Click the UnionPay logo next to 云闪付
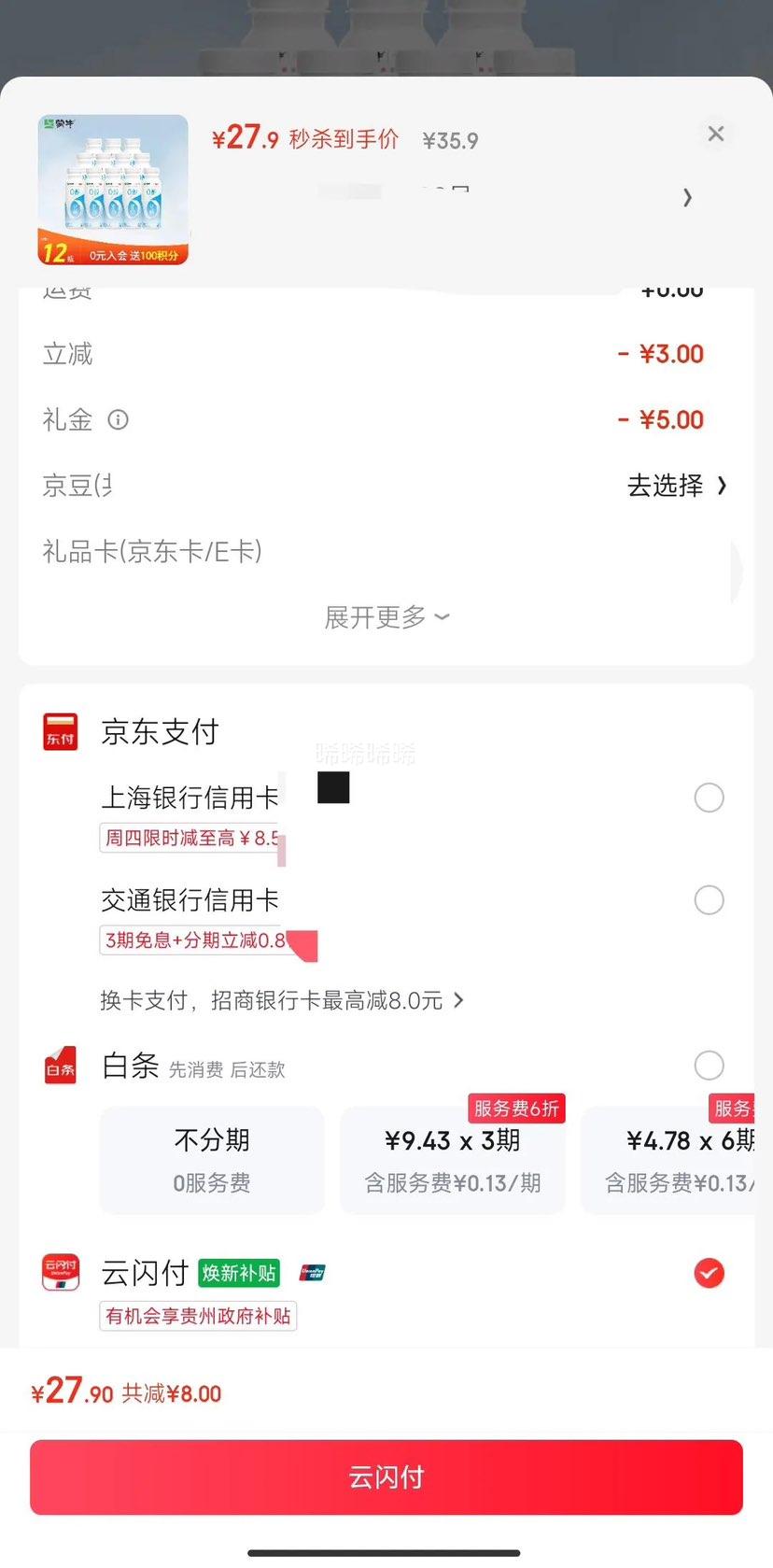Image resolution: width=773 pixels, height=1568 pixels. tap(312, 1272)
